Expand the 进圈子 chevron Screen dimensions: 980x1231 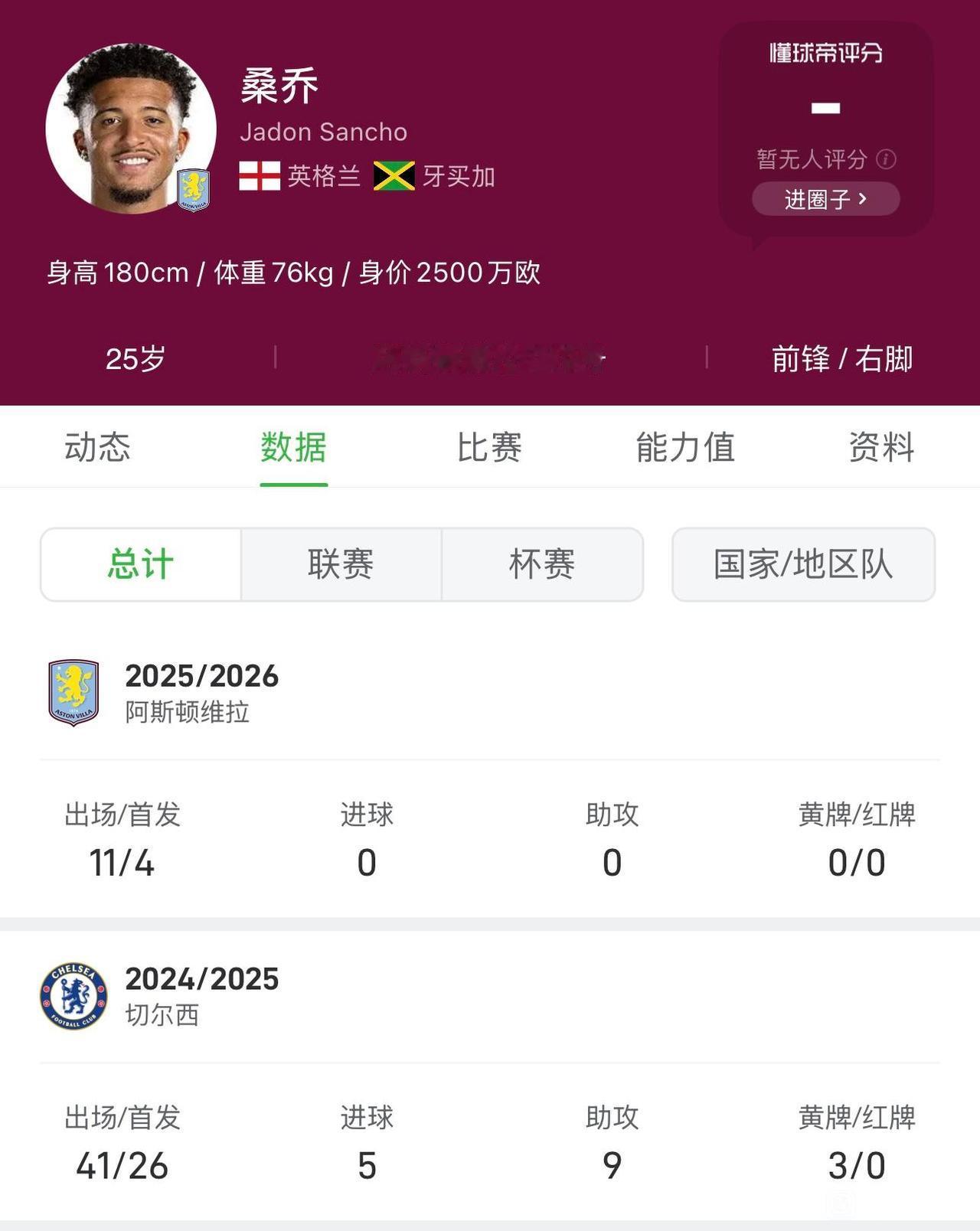tap(864, 198)
